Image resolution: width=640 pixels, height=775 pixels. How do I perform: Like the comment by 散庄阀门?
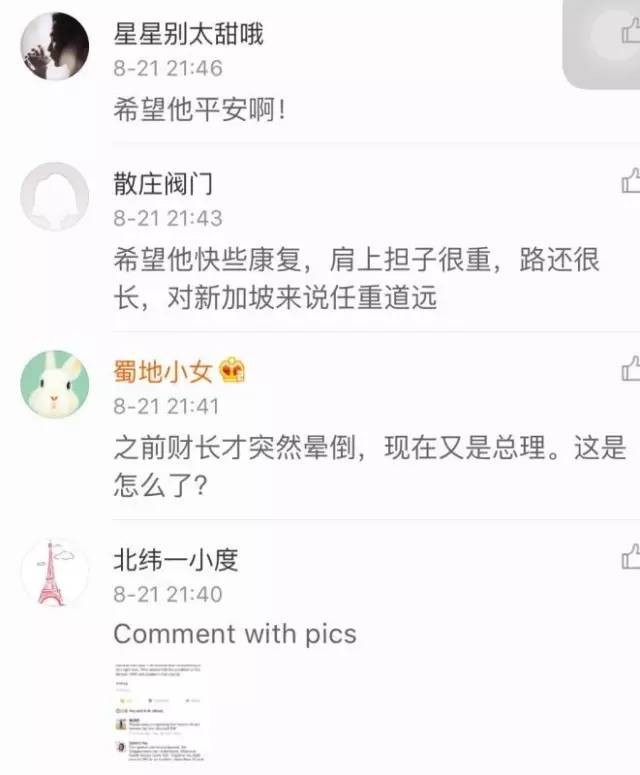[630, 181]
